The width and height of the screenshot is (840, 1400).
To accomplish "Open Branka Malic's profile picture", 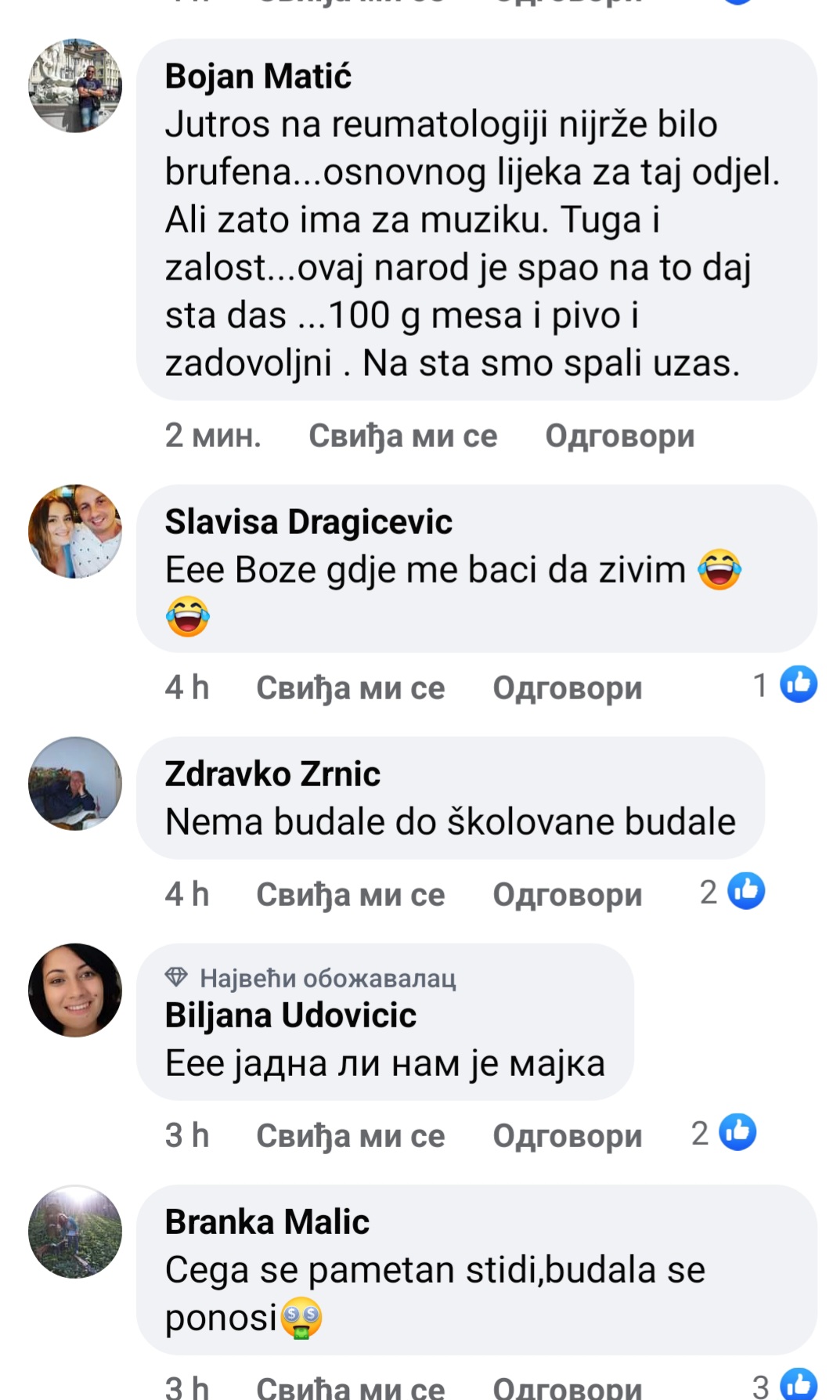I will [x=75, y=1231].
